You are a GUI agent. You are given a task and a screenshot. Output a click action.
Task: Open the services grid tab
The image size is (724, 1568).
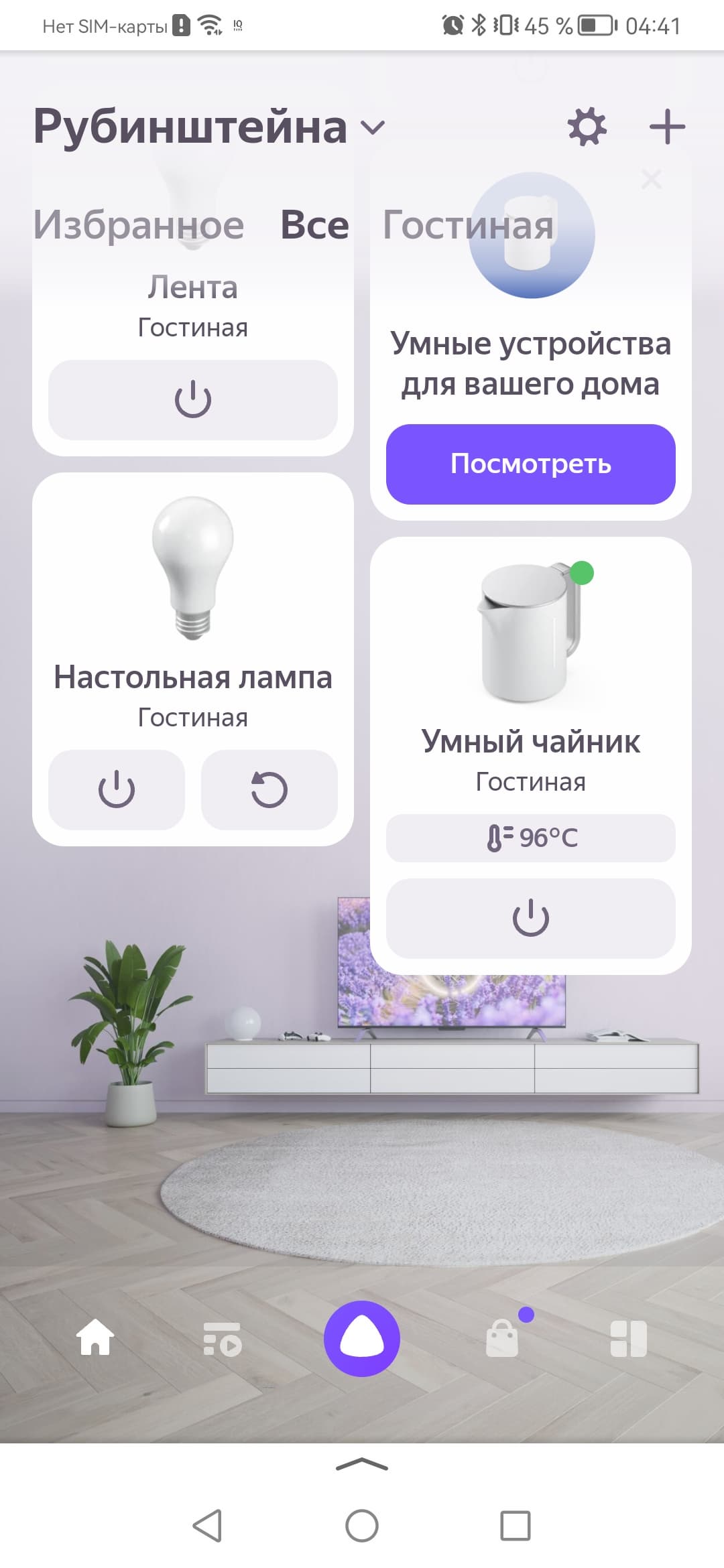(628, 1338)
